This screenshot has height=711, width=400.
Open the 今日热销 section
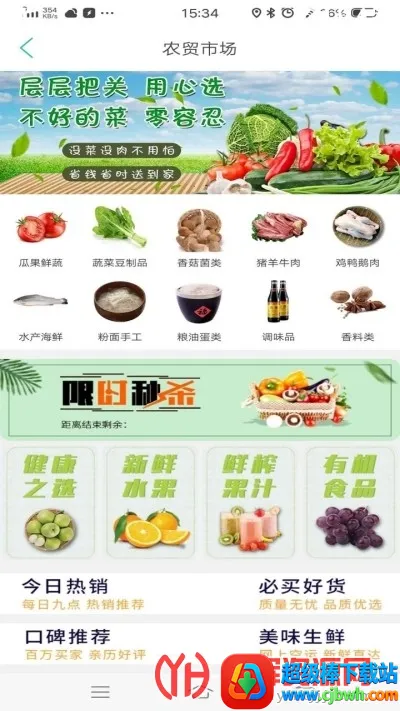pyautogui.click(x=83, y=594)
